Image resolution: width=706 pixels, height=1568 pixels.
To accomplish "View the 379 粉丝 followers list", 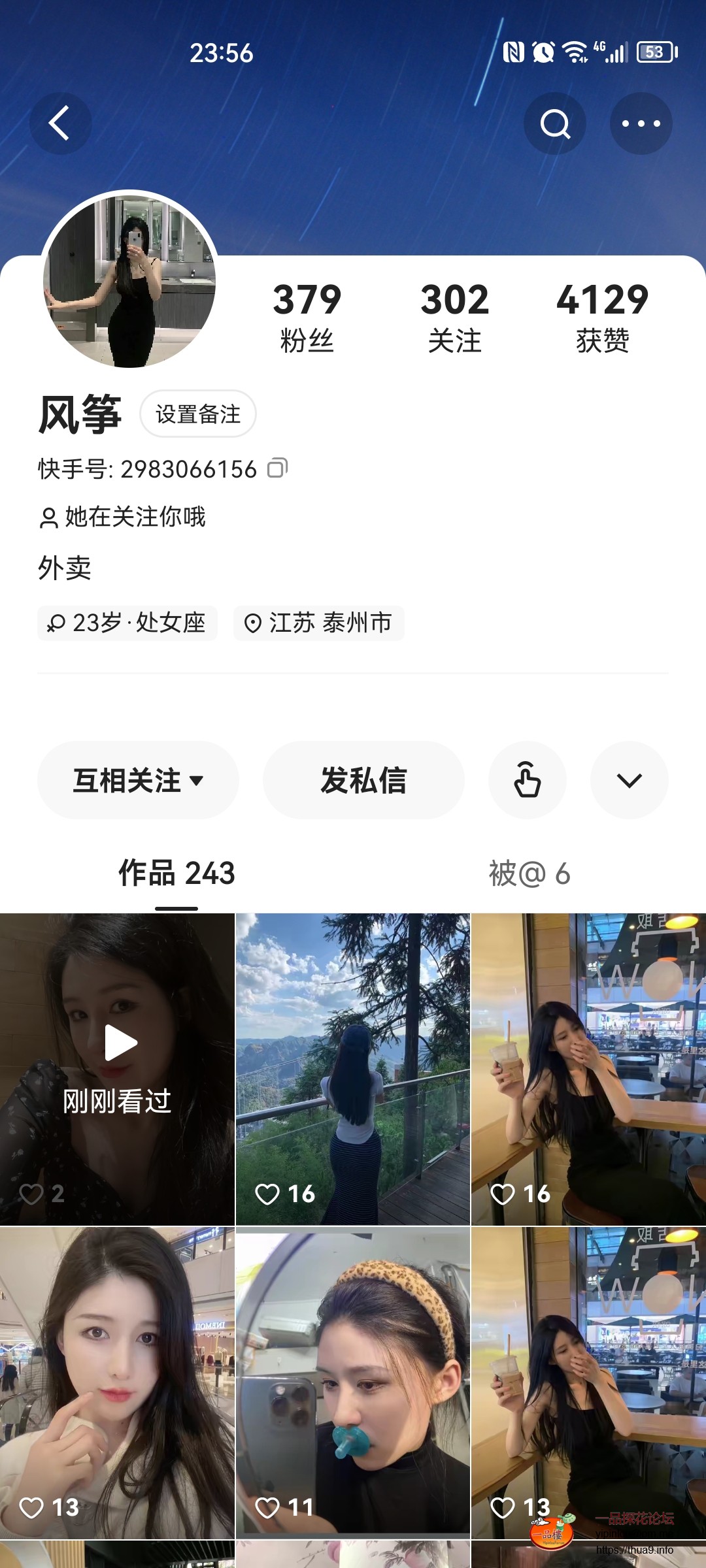I will tap(307, 318).
